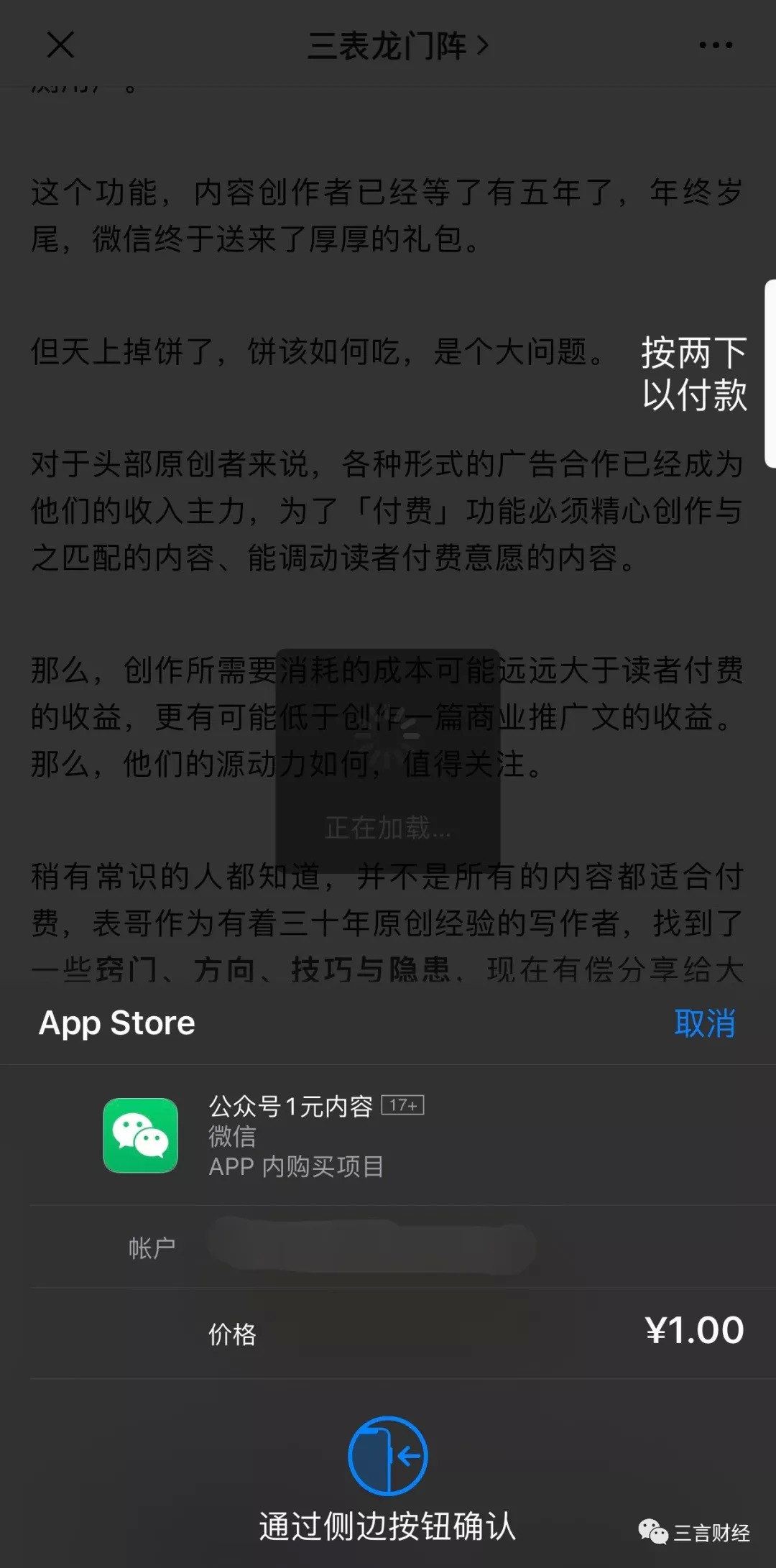Close the article with the X icon
Image resolution: width=776 pixels, height=1568 pixels.
coord(60,45)
